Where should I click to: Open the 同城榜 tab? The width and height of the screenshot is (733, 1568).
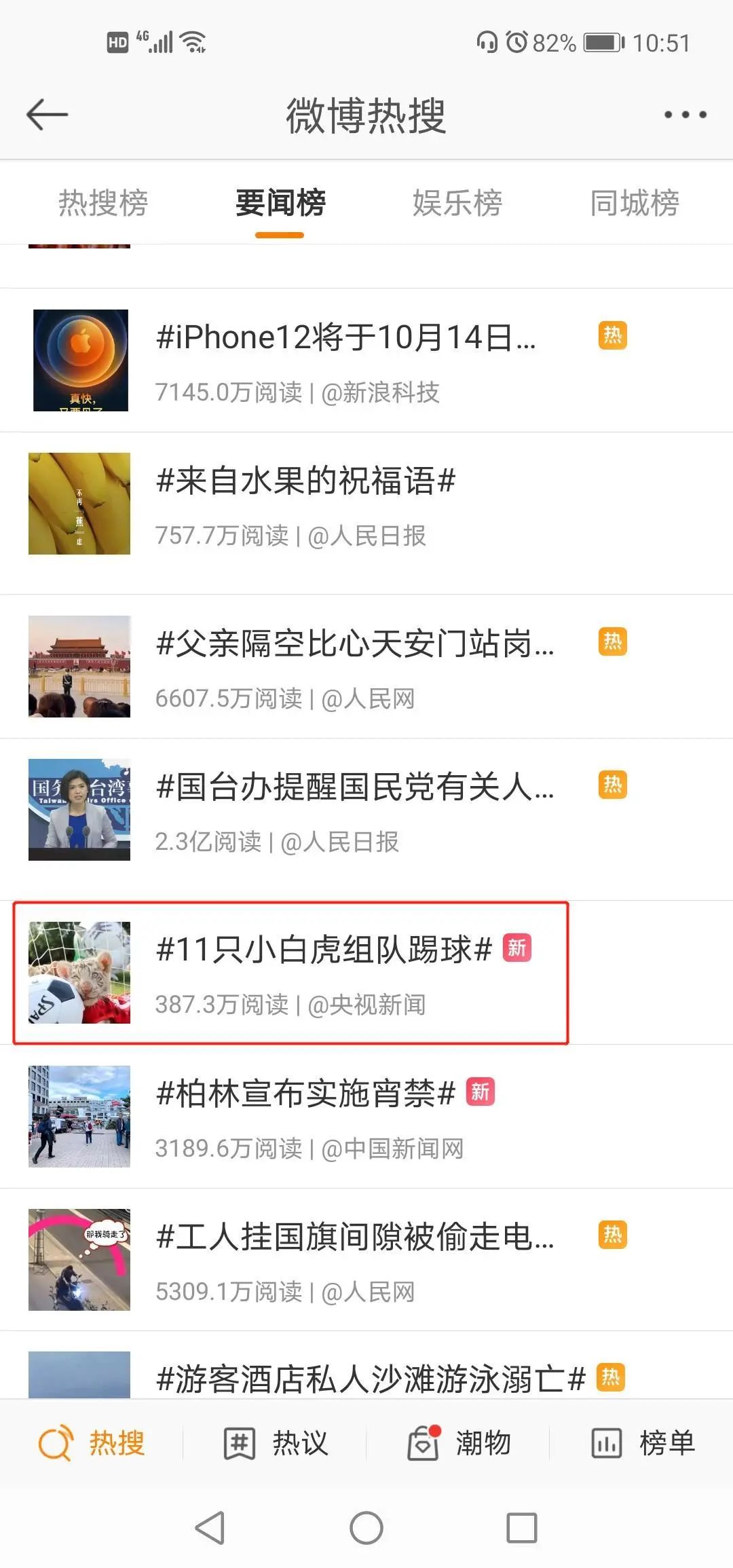[x=635, y=203]
